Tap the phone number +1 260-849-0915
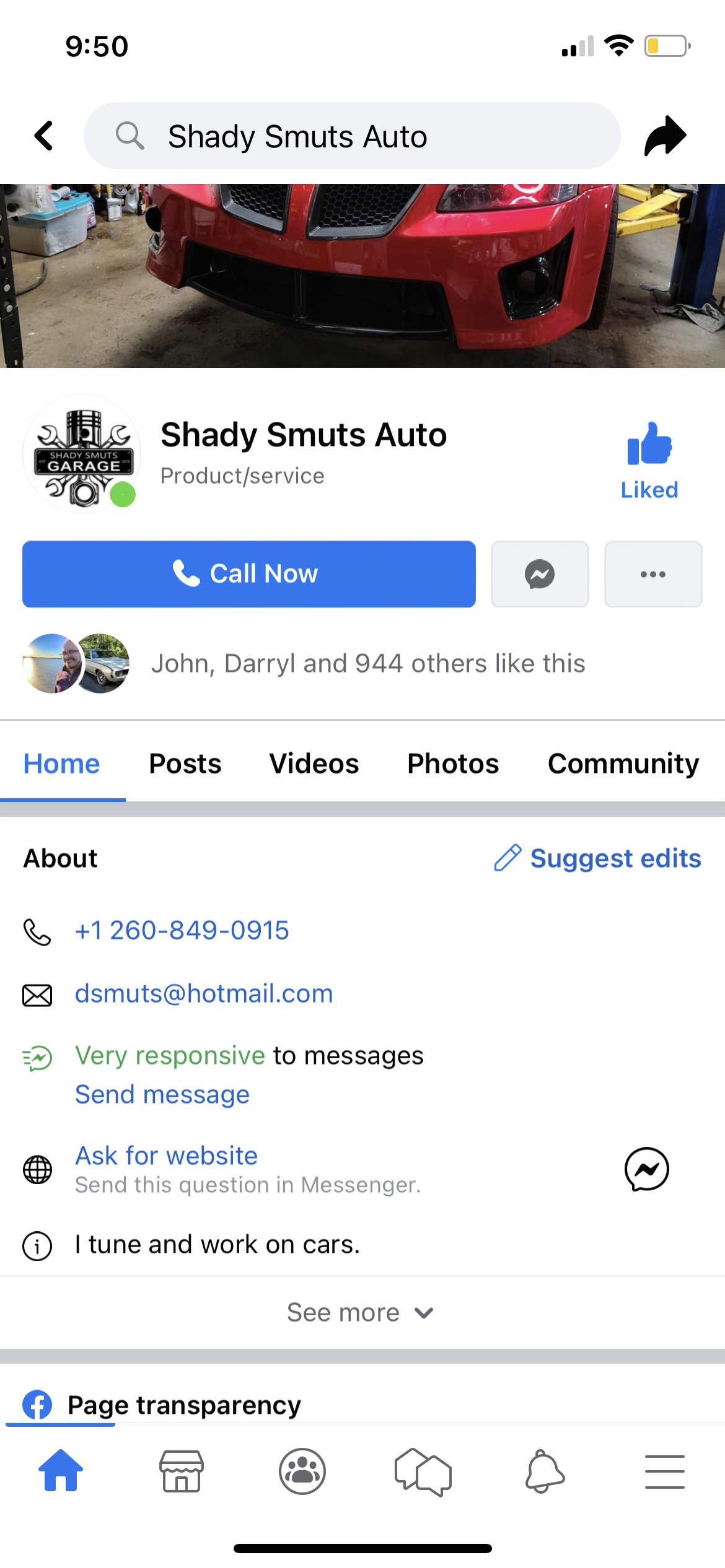The width and height of the screenshot is (725, 1568). pyautogui.click(x=182, y=930)
